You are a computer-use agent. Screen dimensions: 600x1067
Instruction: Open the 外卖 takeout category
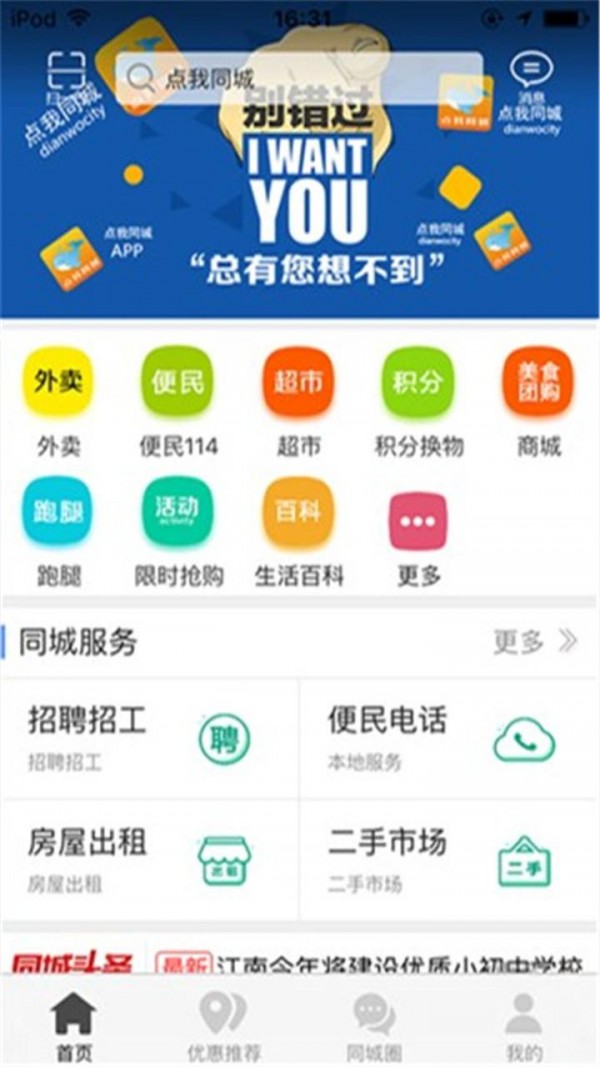coord(58,384)
